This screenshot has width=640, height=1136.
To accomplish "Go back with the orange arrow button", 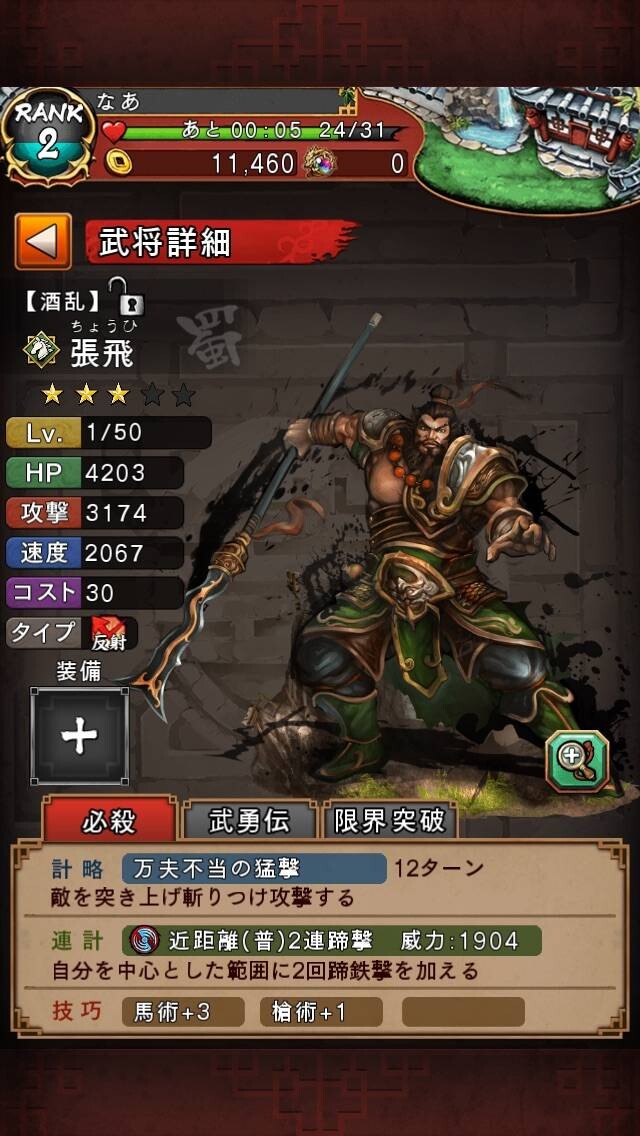I will click(43, 241).
